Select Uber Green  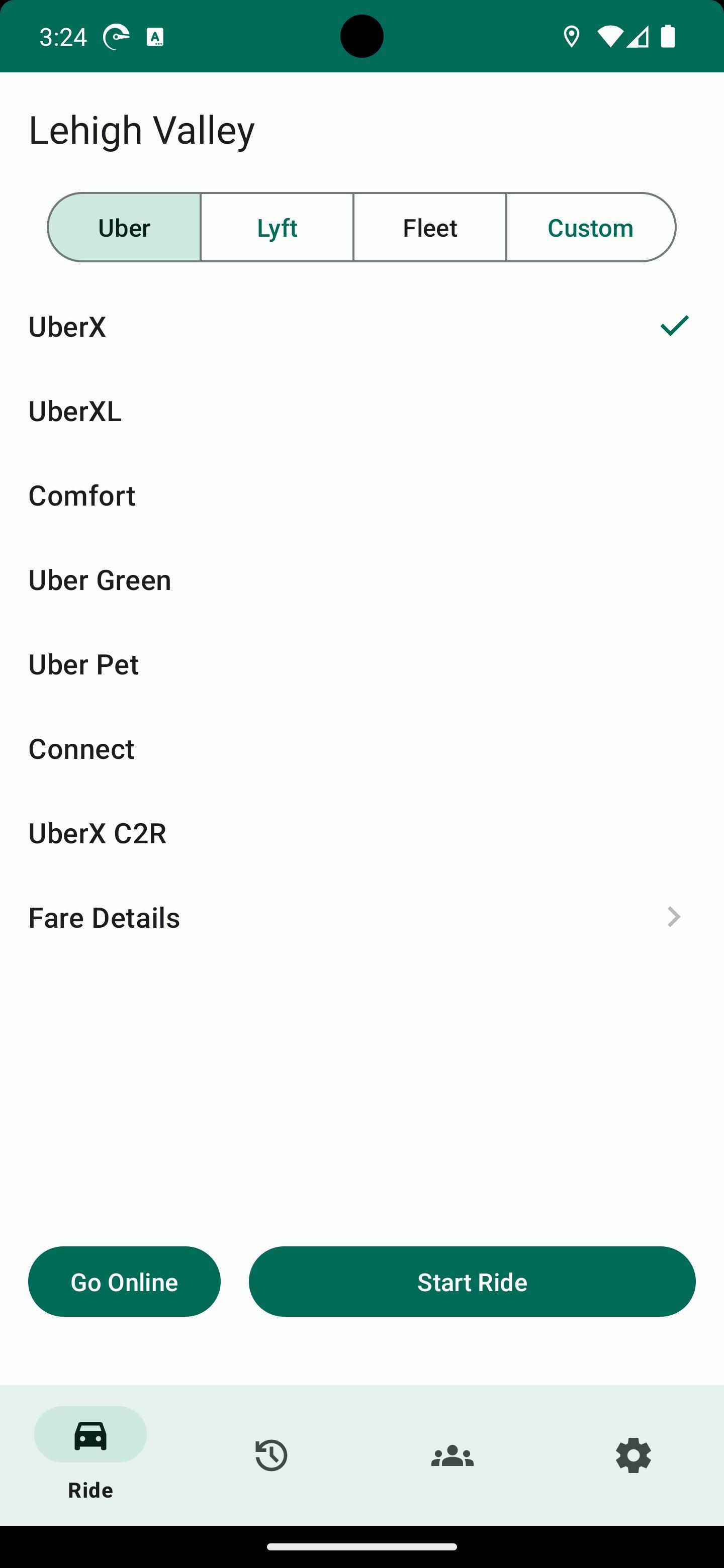tap(361, 580)
